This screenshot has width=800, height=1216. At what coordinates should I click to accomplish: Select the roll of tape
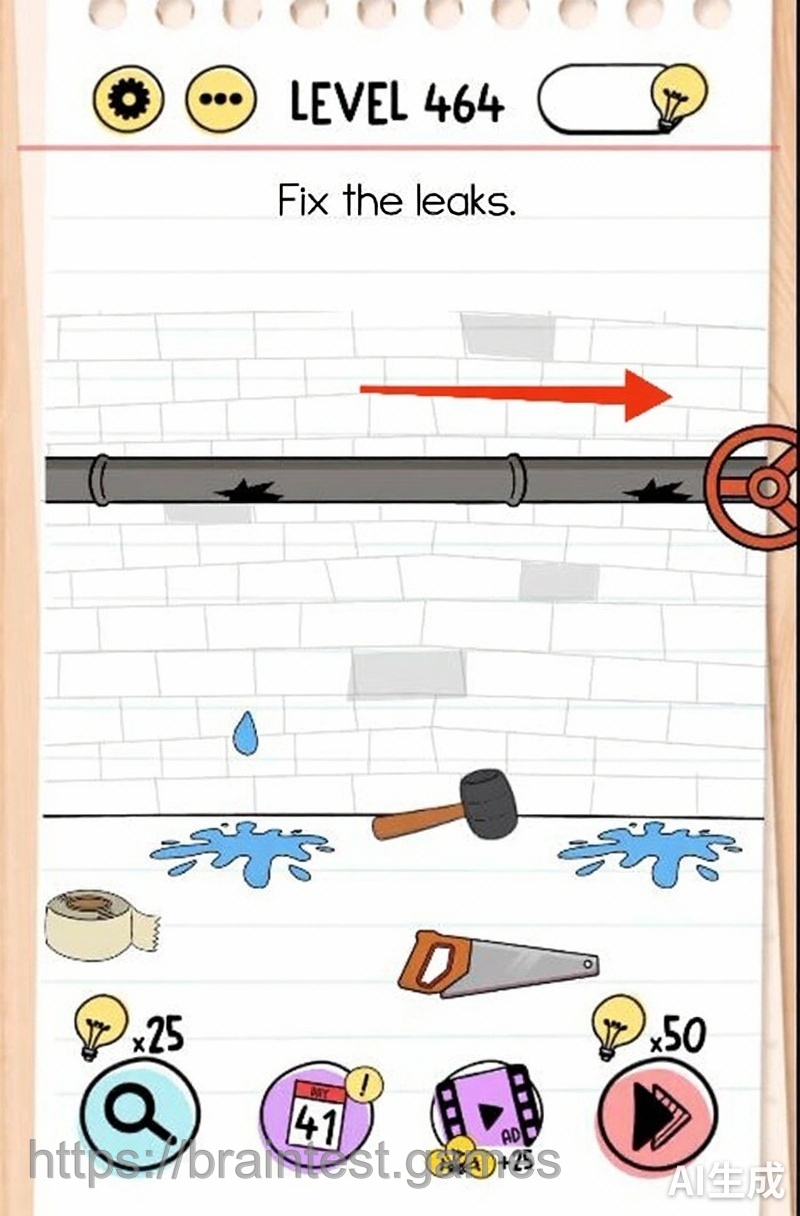pos(97,923)
